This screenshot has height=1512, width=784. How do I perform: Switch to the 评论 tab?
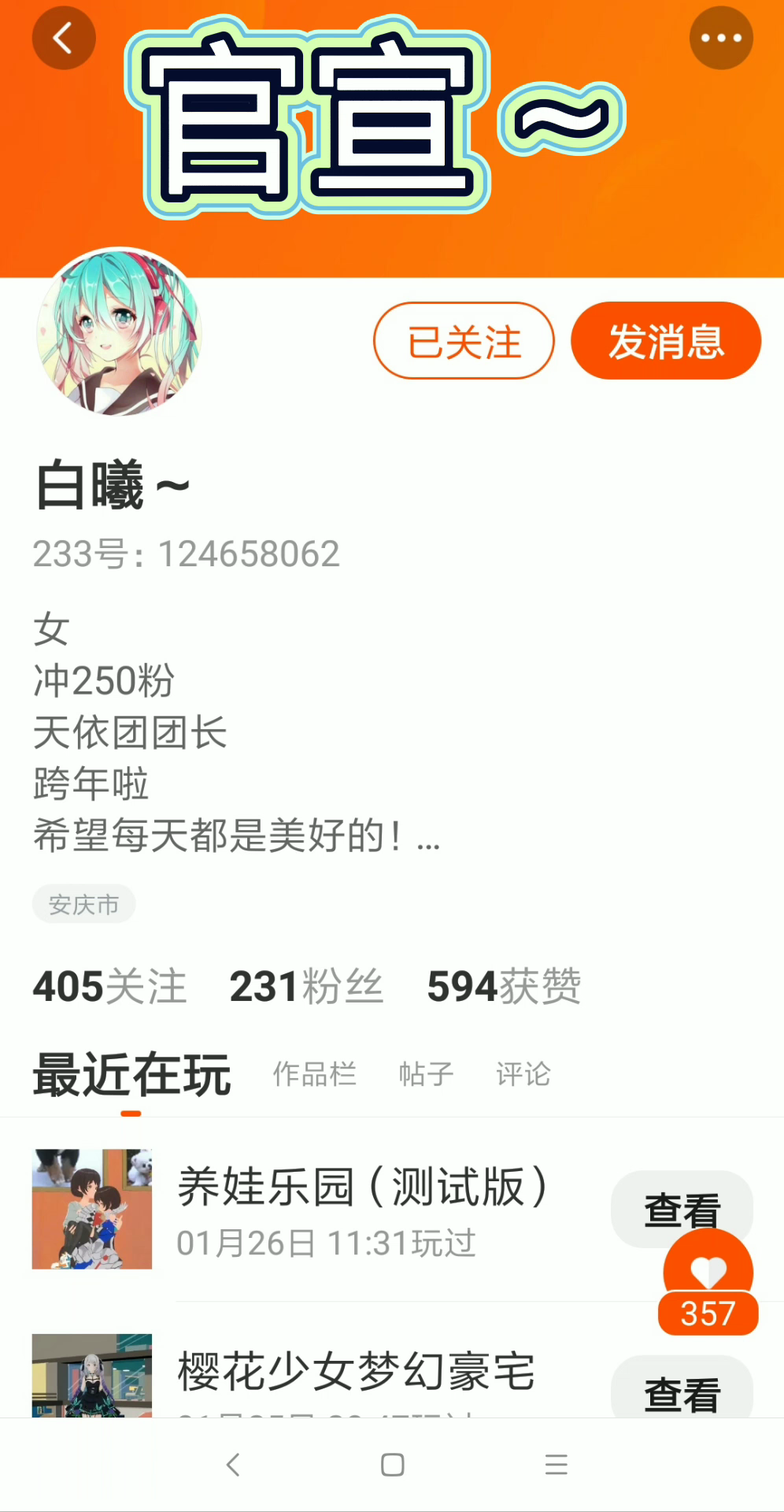point(523,1073)
